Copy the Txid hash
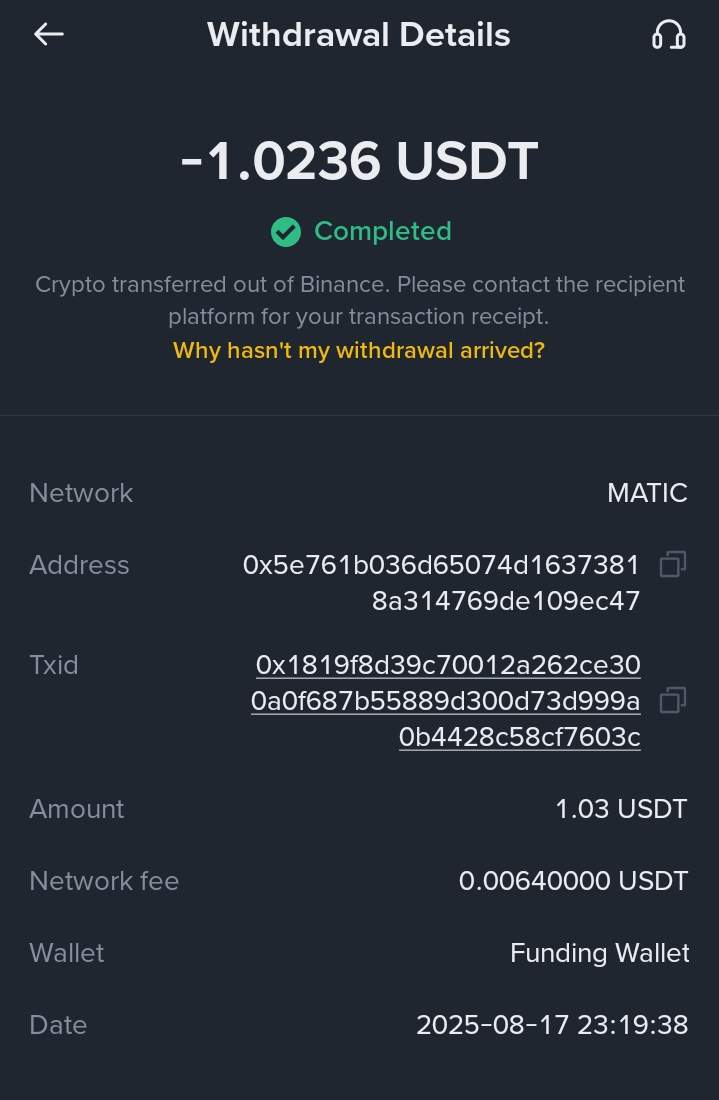The width and height of the screenshot is (719, 1100). click(x=673, y=701)
